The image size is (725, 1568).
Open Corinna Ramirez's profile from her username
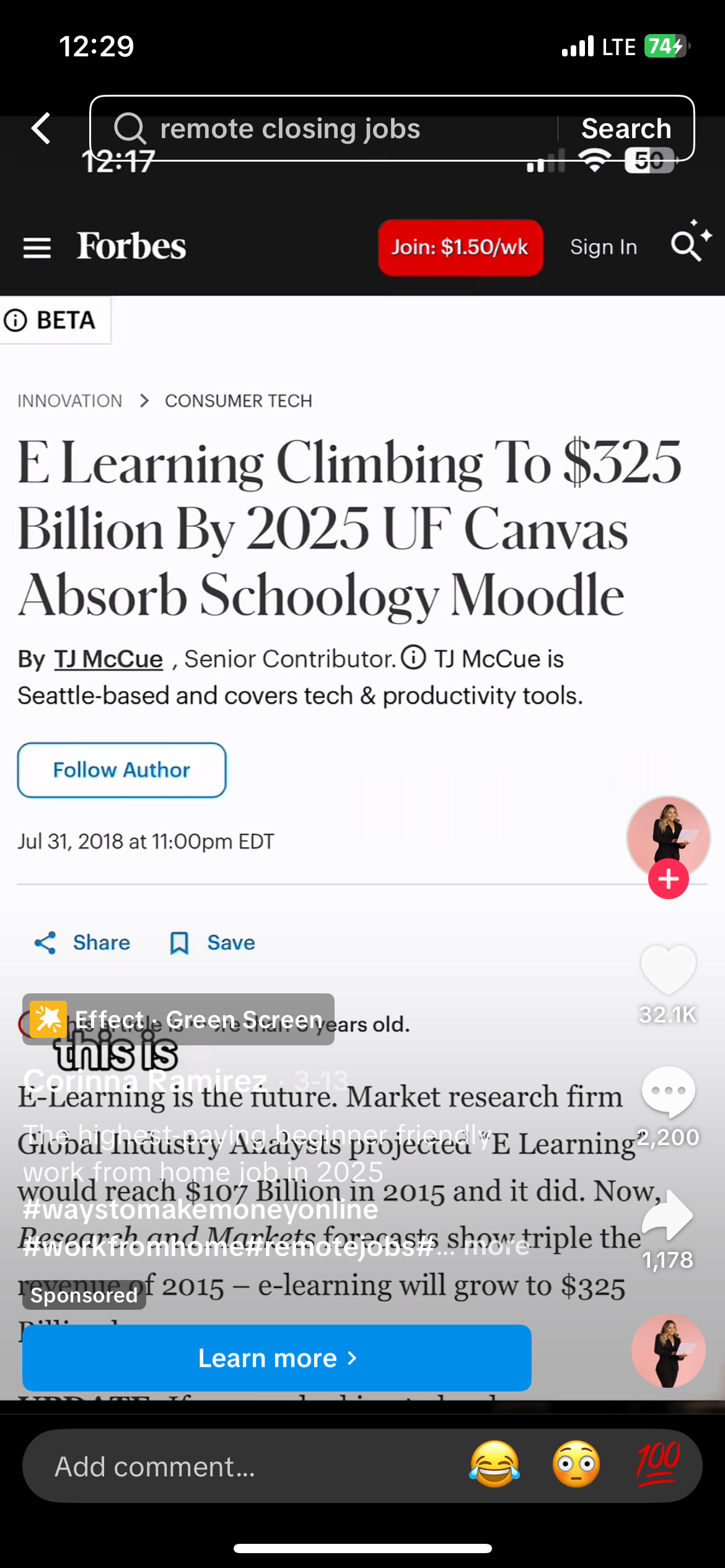pyautogui.click(x=146, y=1081)
